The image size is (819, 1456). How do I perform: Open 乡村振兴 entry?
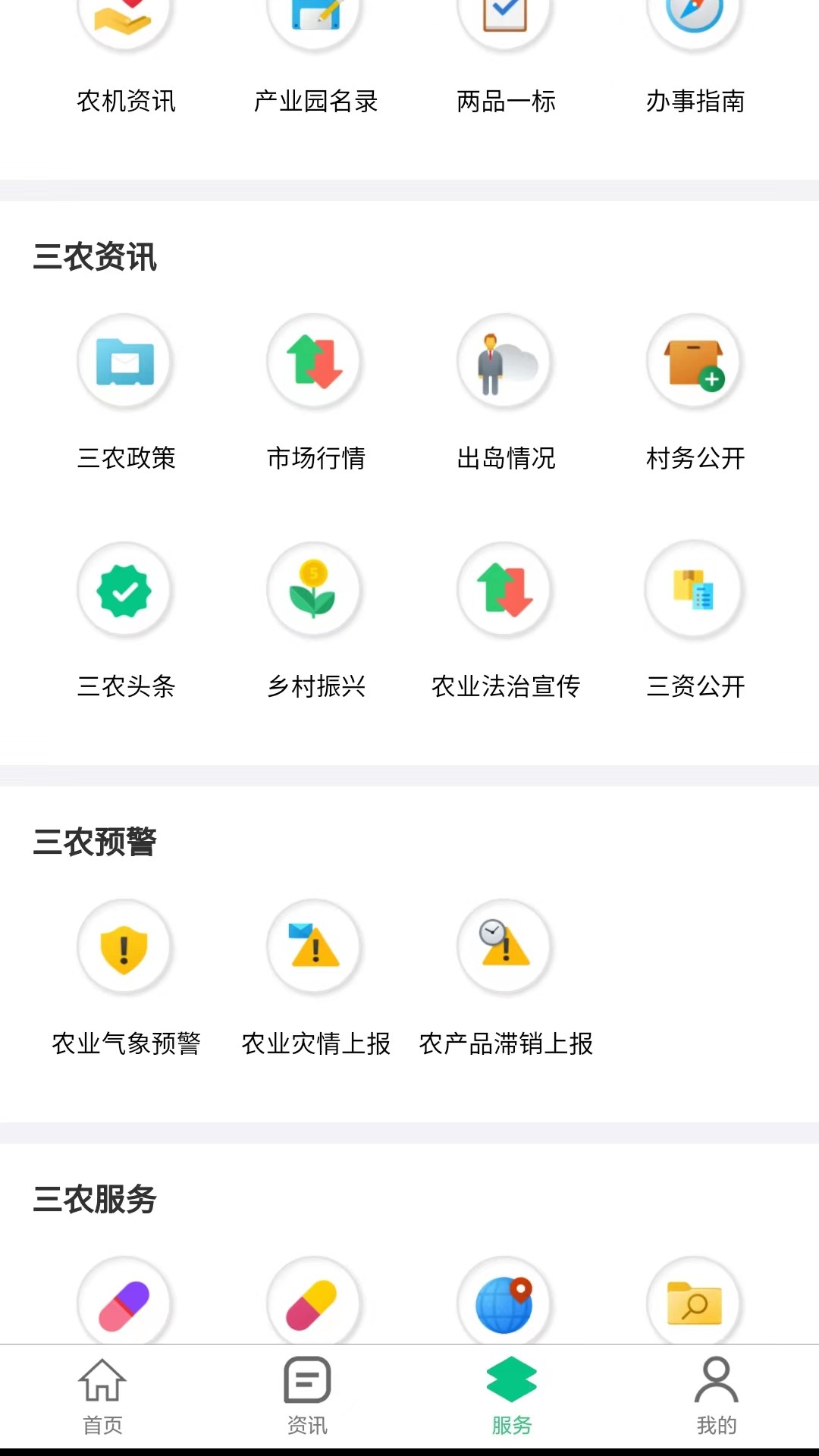[315, 620]
